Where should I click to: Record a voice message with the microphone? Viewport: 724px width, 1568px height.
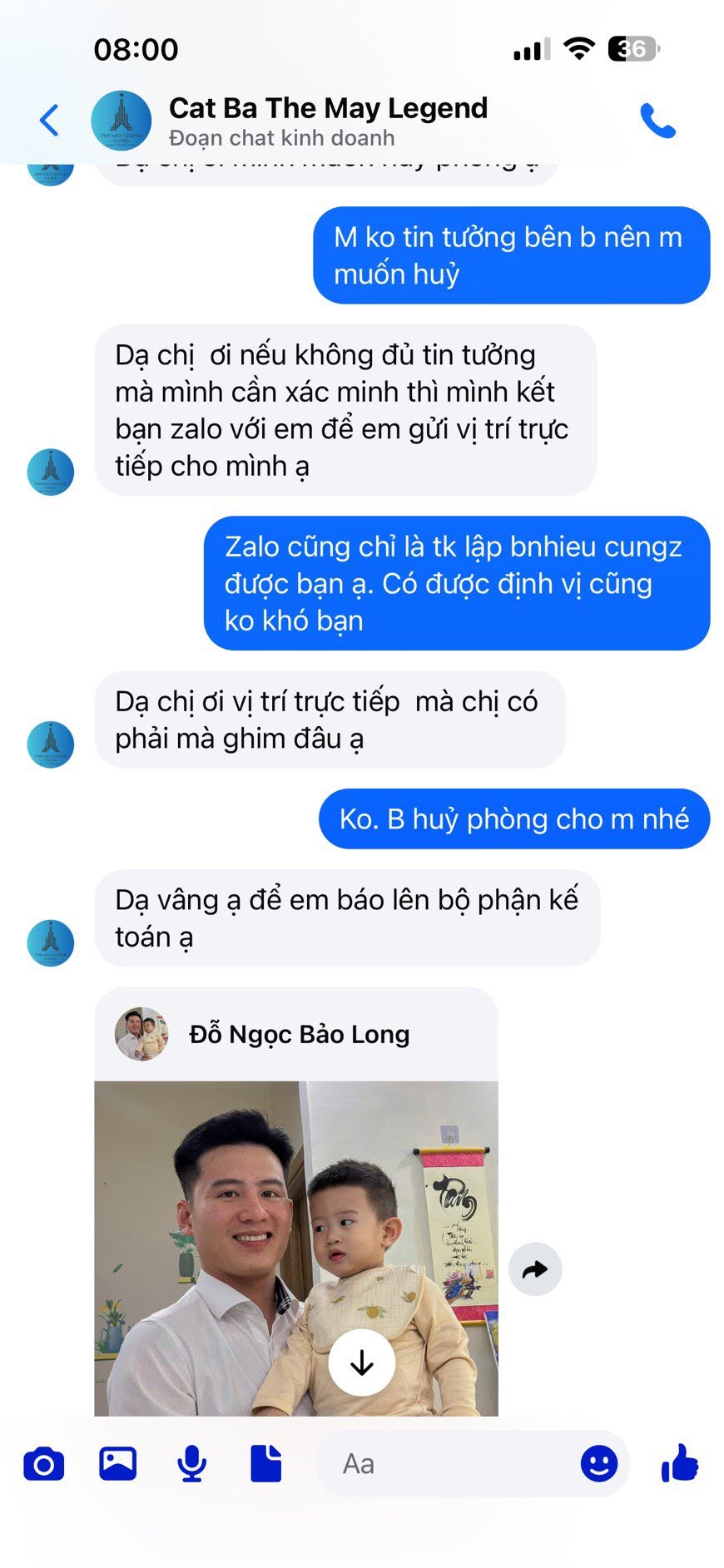click(192, 1464)
